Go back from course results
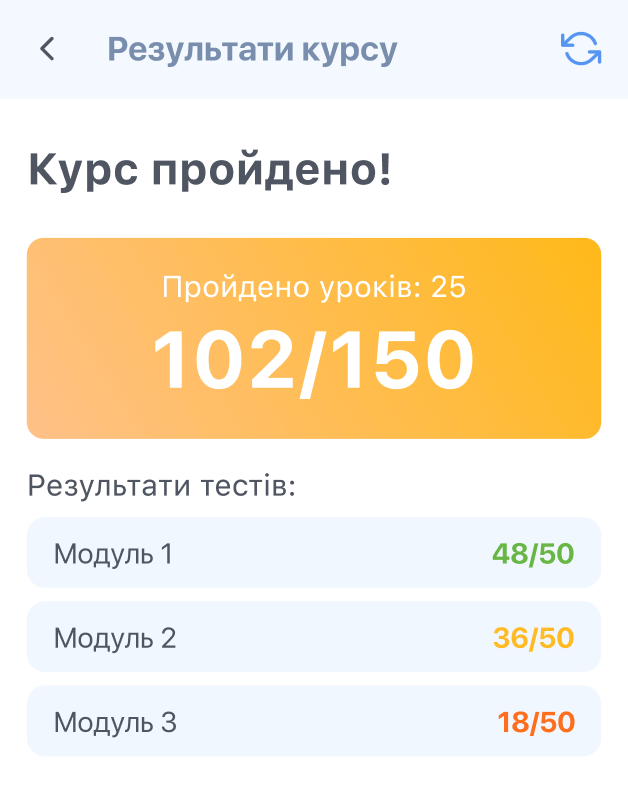 click(47, 49)
